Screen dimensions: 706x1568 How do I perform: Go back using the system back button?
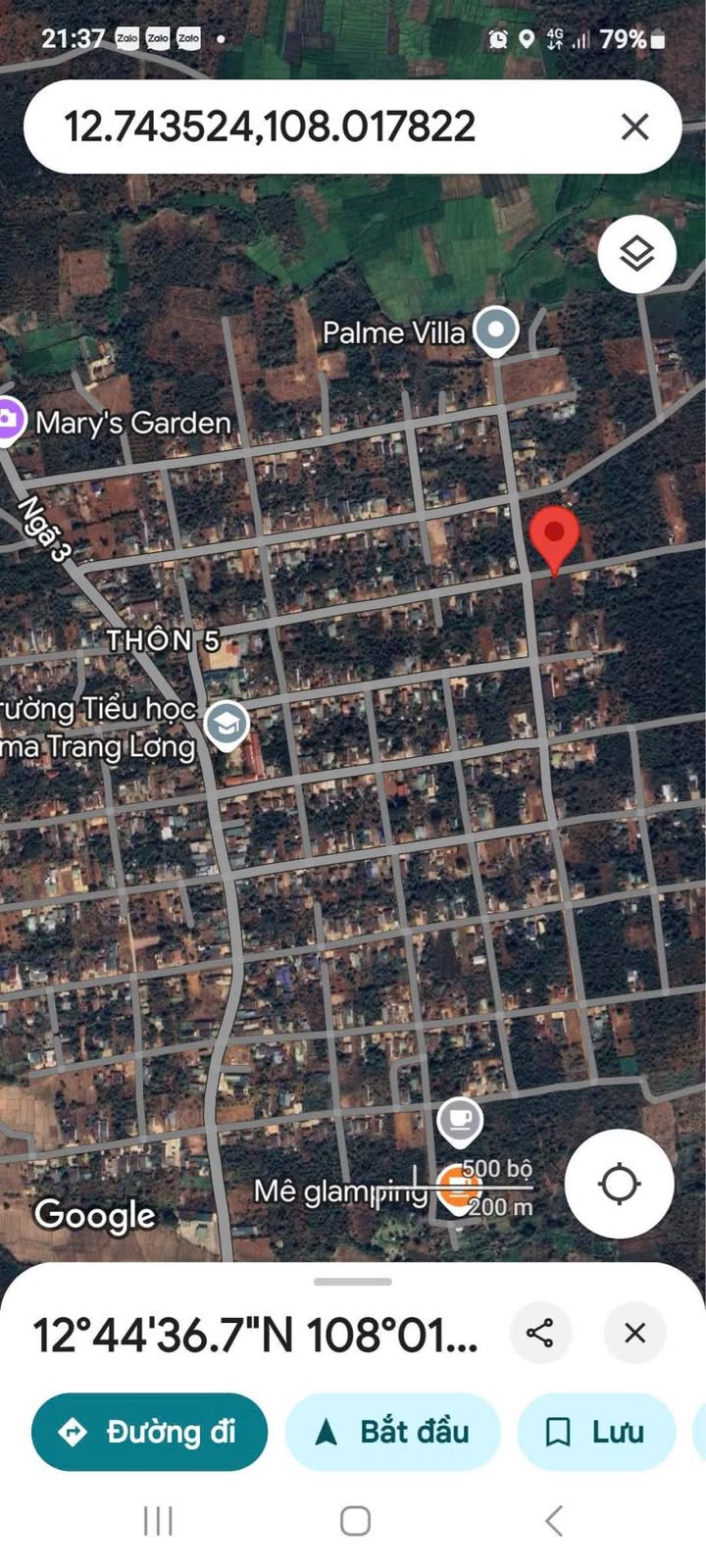pos(554,1521)
